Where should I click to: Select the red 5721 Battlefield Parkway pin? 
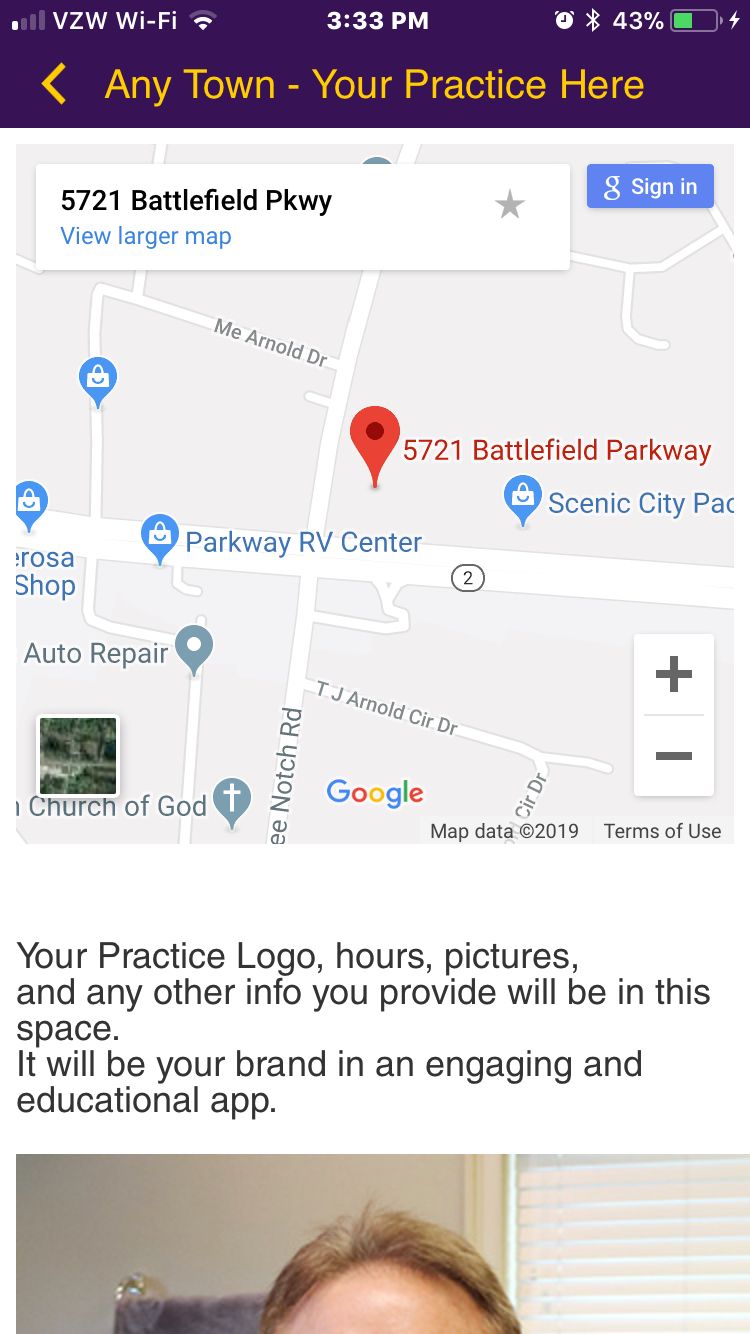(375, 440)
